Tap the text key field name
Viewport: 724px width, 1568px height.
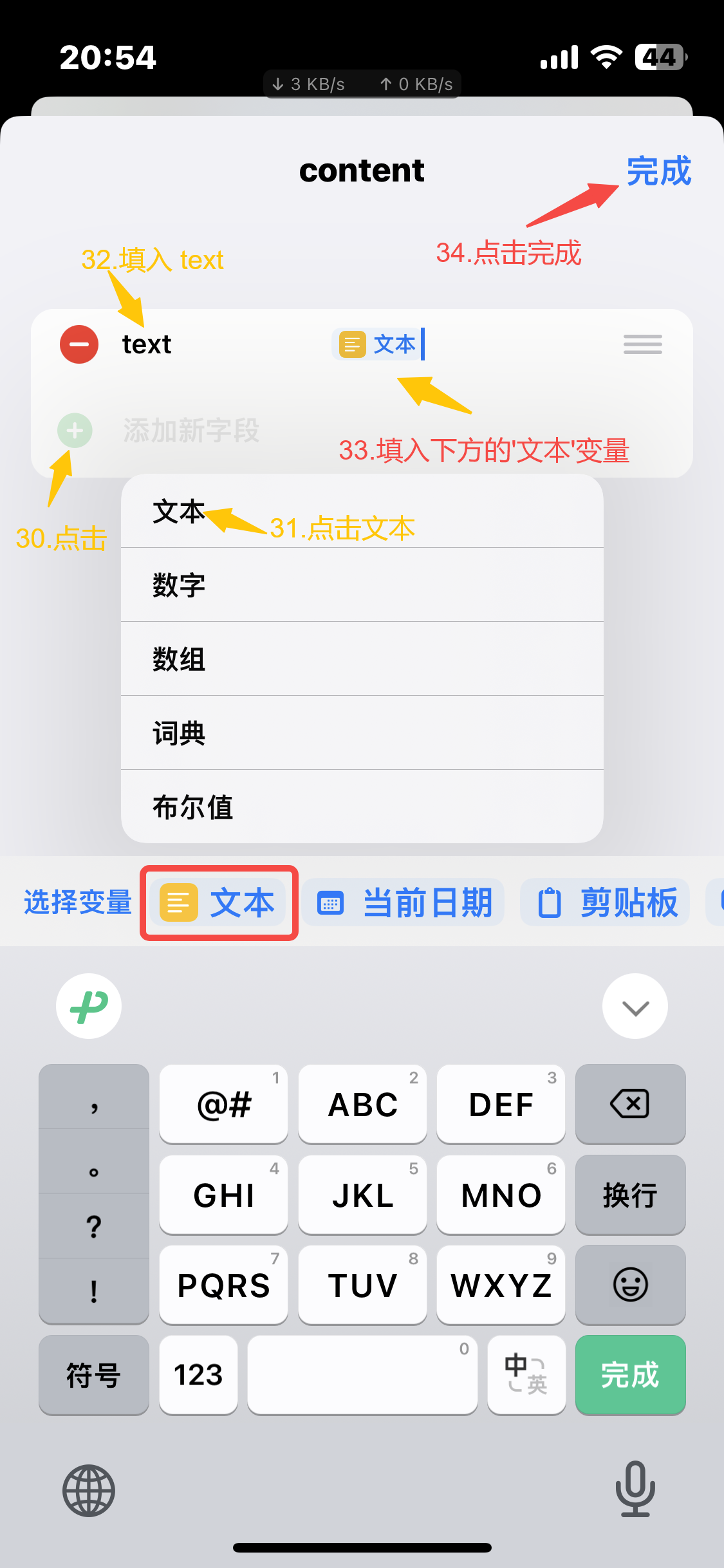147,344
